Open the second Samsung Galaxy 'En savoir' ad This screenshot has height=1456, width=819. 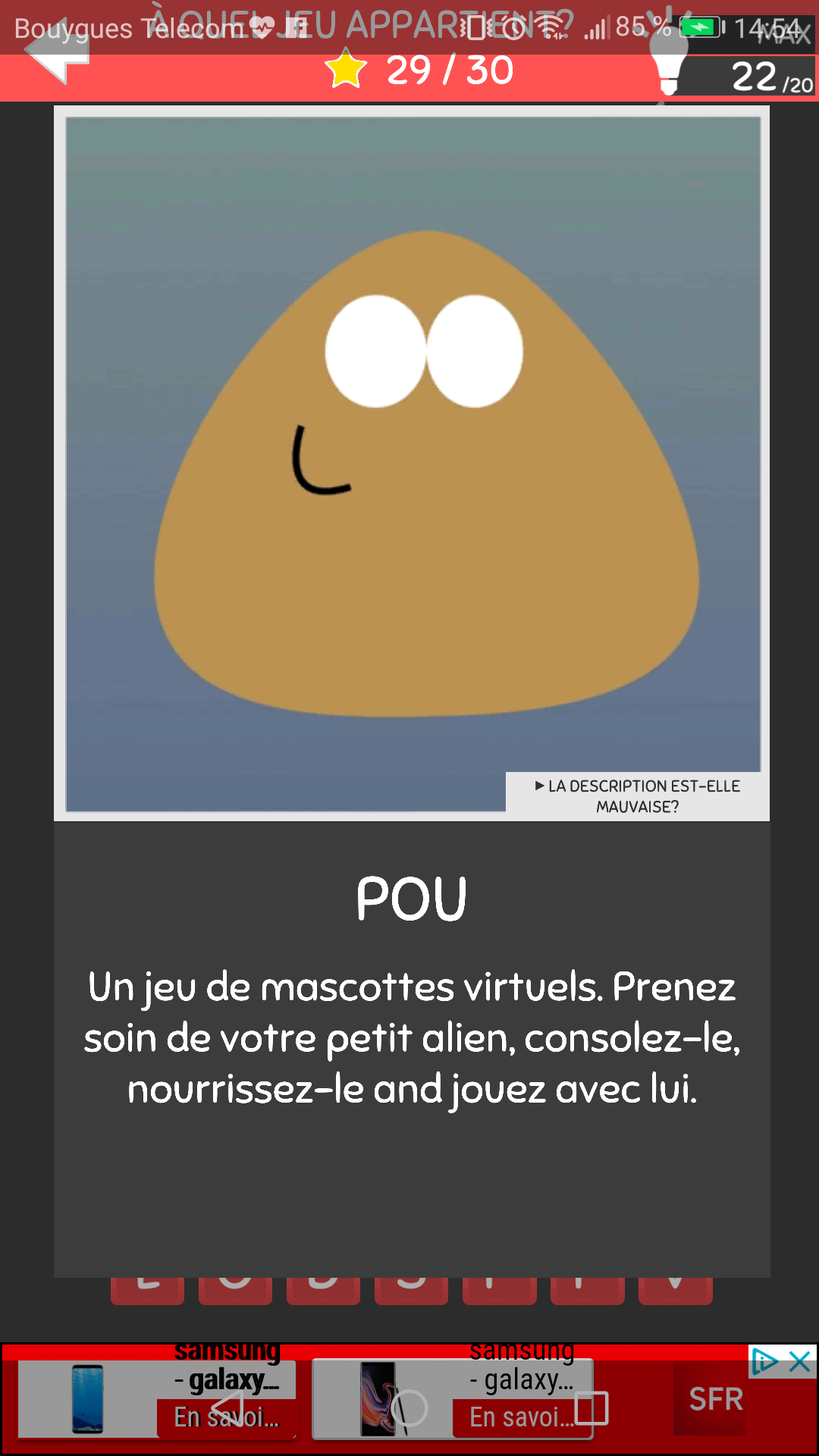[x=520, y=1417]
